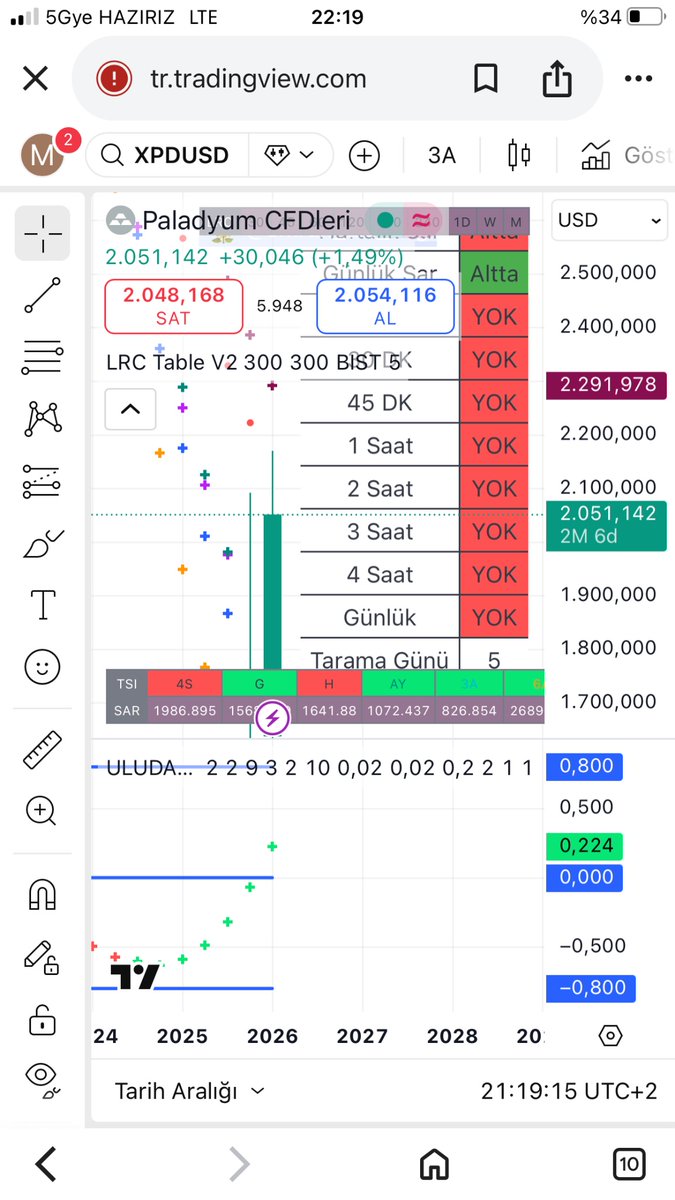Image resolution: width=675 pixels, height=1200 pixels.
Task: Open USD currency dropdown
Action: [x=609, y=220]
